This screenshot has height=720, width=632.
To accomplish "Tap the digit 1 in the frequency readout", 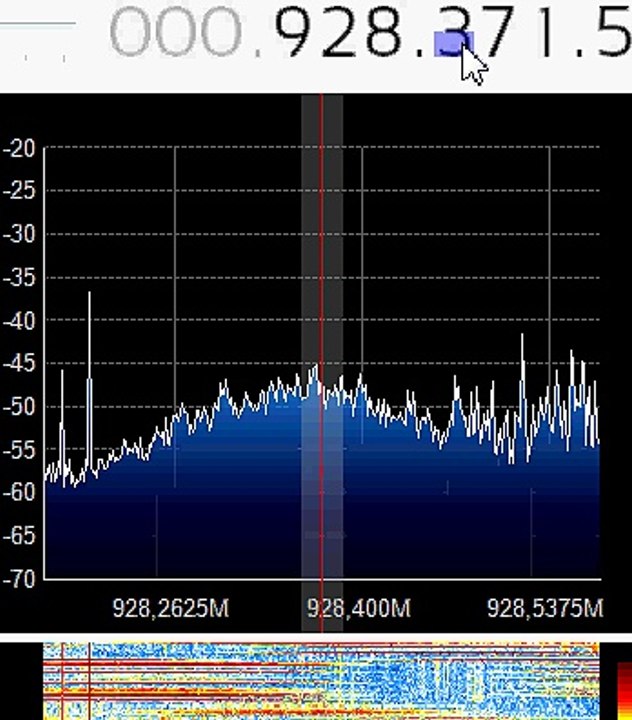I will pyautogui.click(x=547, y=32).
